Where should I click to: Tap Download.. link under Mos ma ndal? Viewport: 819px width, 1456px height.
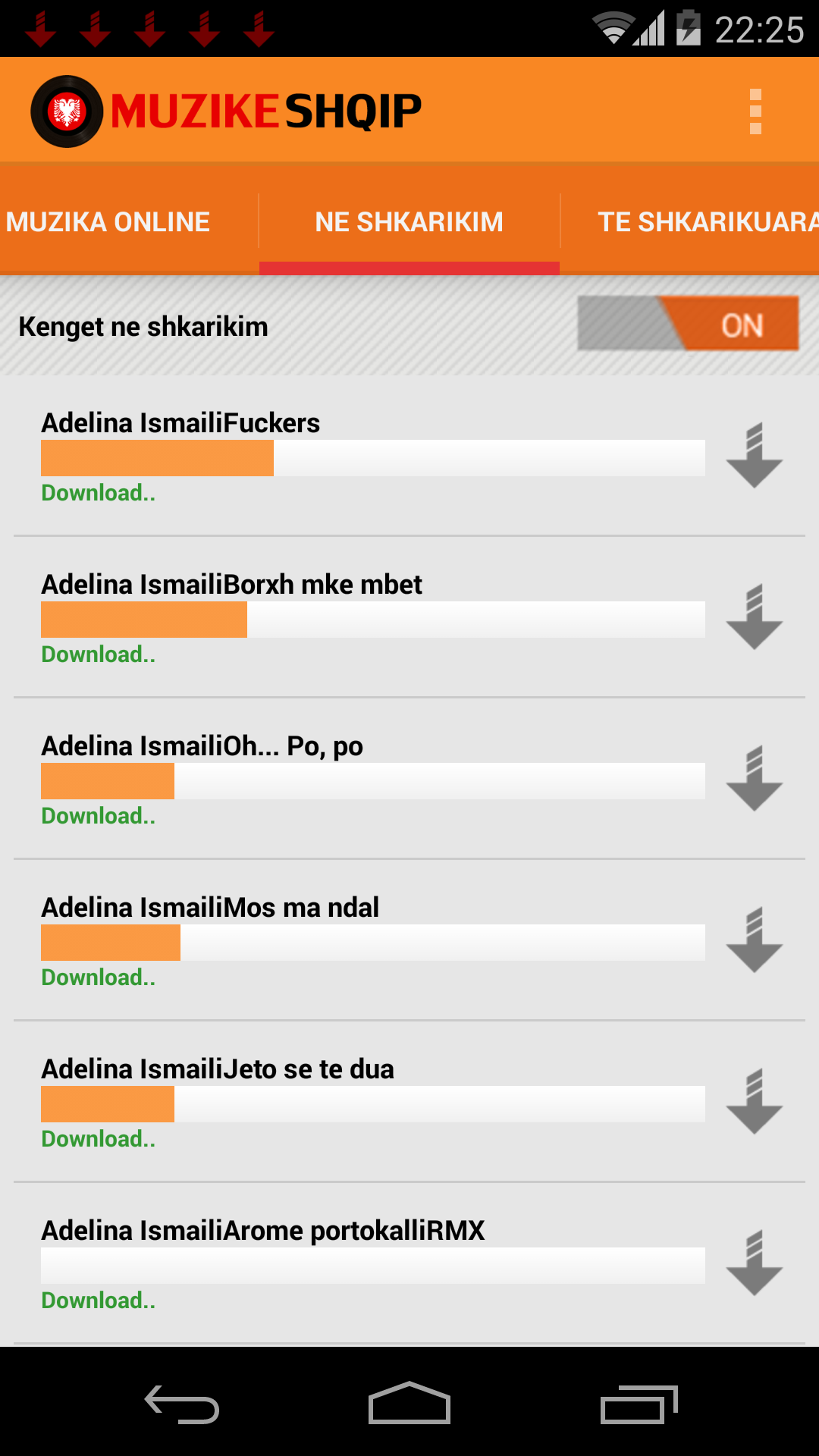point(98,977)
